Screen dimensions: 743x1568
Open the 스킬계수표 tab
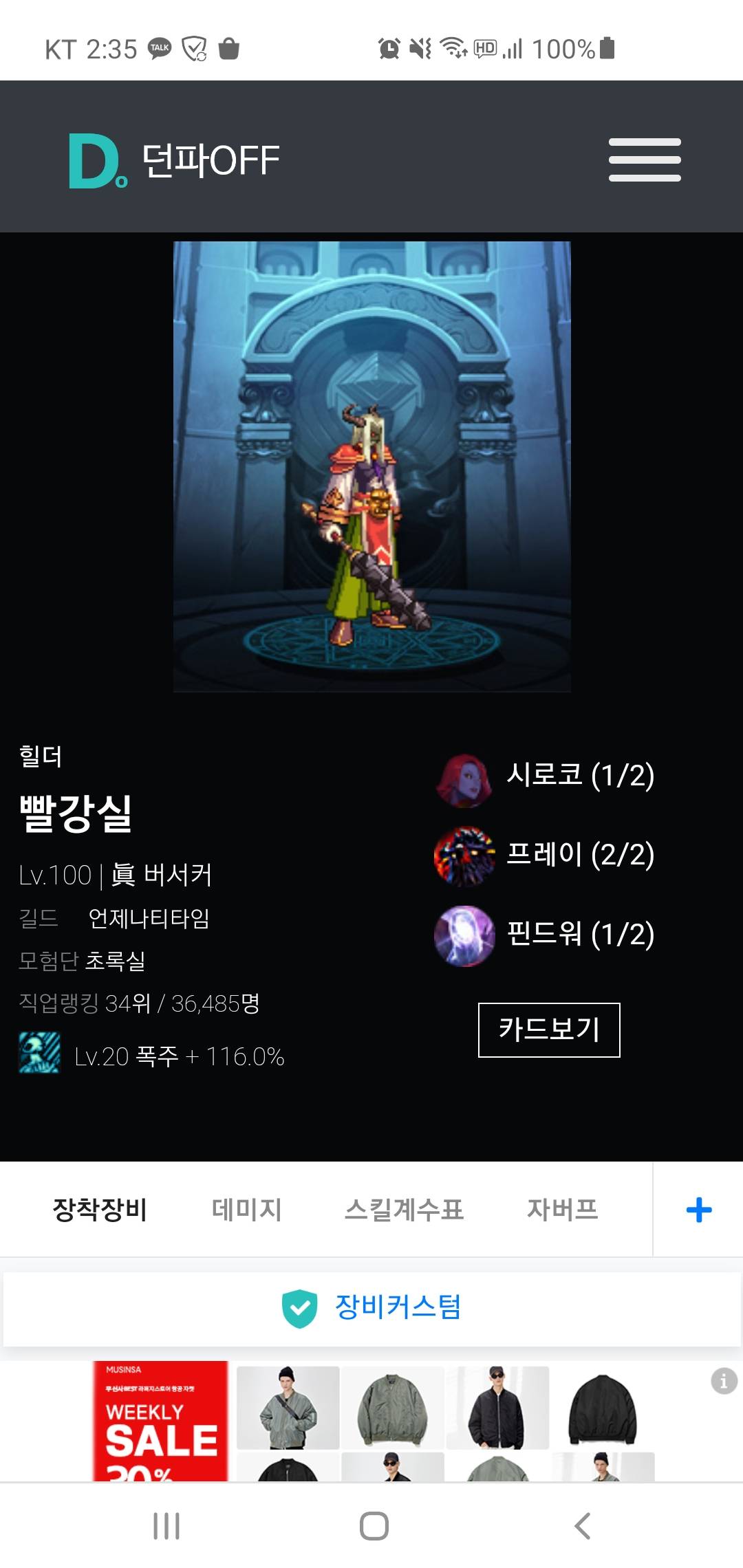pos(404,1210)
